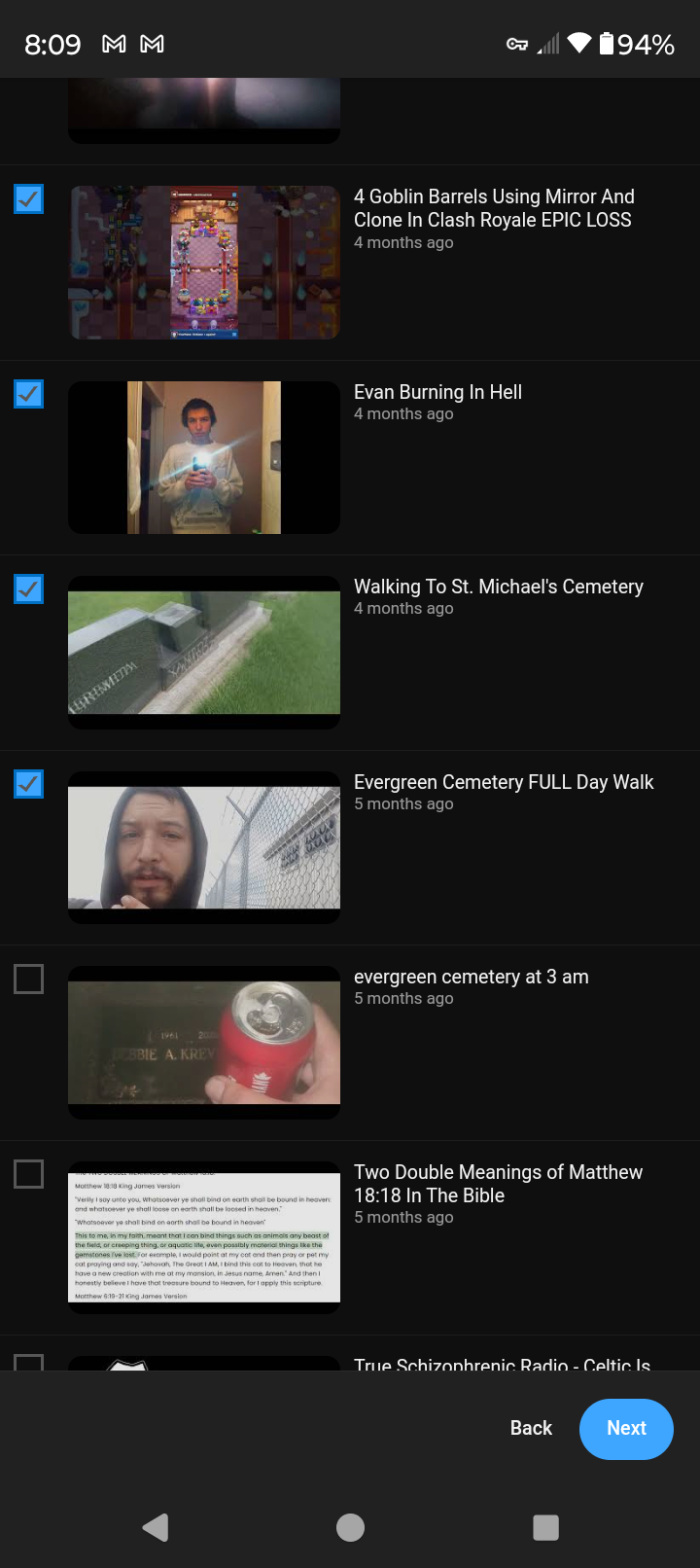Uncheck the 4 Goblin Barrels video checkbox

[28, 199]
